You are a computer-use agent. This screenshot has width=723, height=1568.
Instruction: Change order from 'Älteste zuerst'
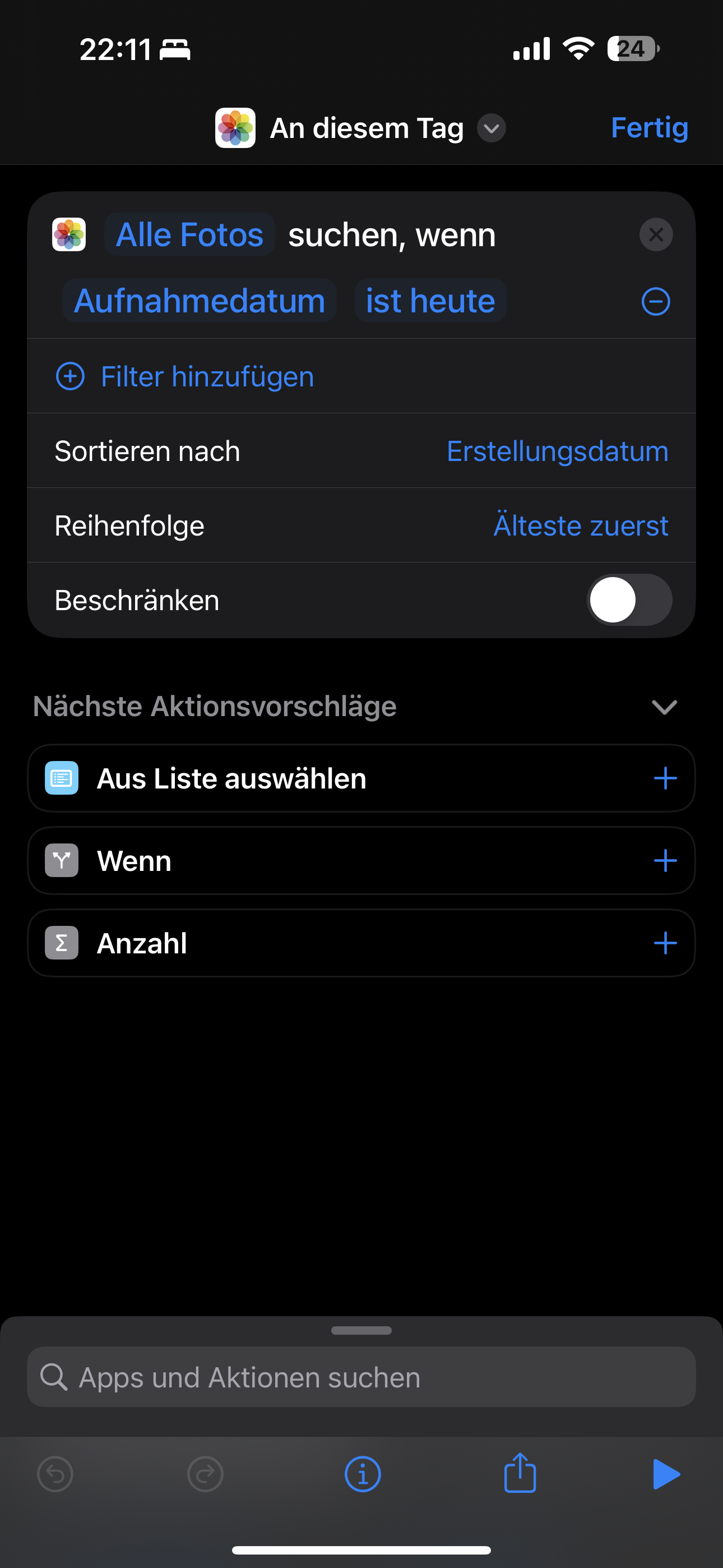(580, 525)
